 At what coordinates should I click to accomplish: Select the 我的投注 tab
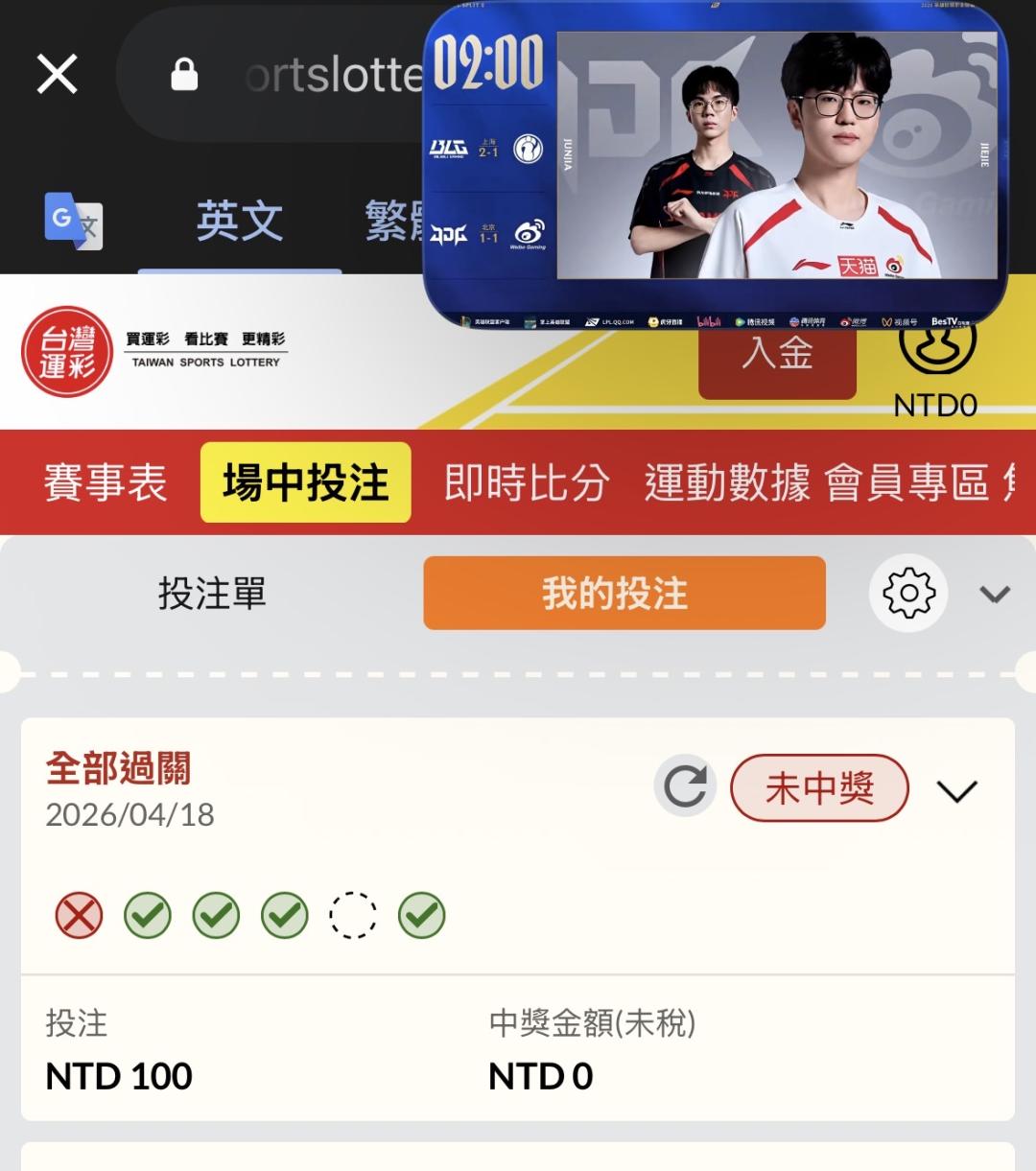pyautogui.click(x=624, y=594)
